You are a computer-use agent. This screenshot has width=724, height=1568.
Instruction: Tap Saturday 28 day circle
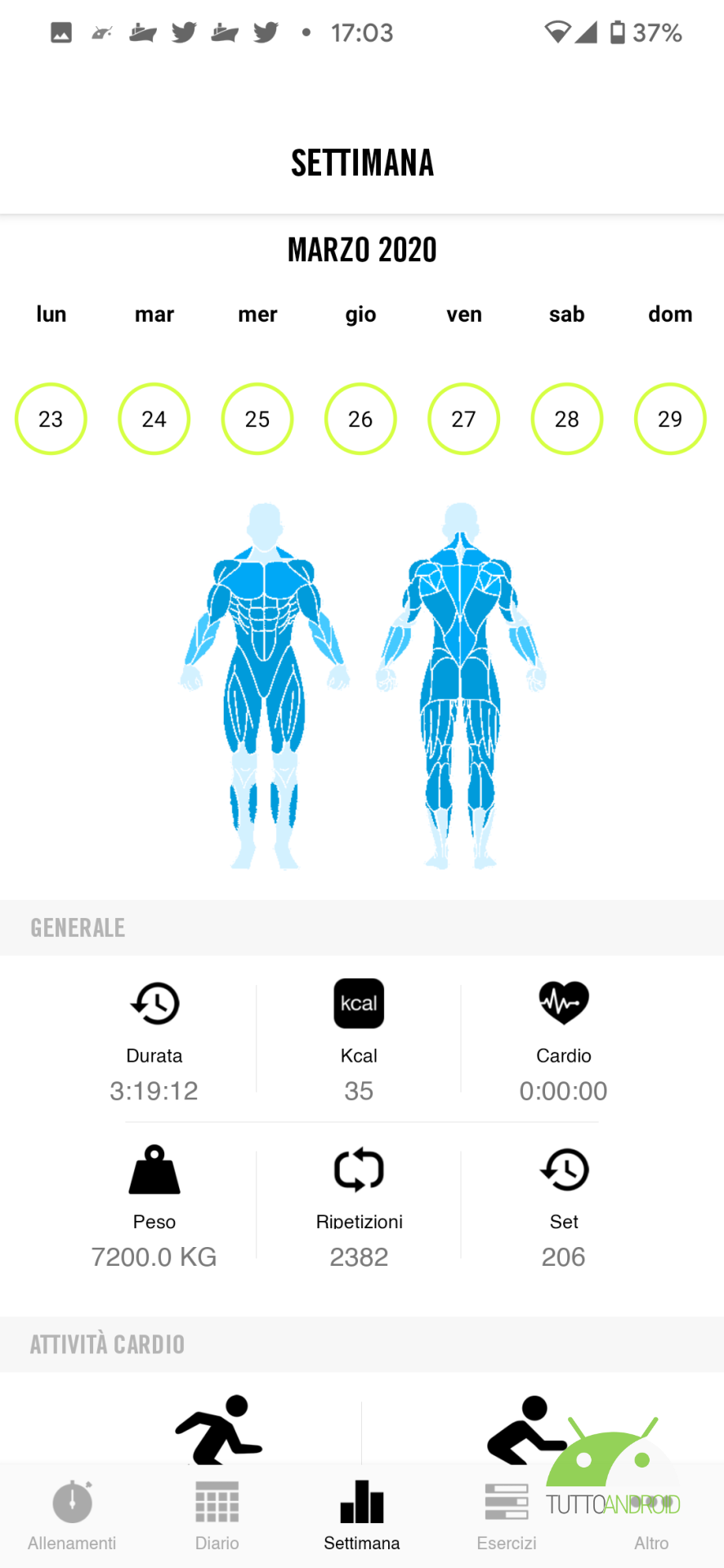567,419
